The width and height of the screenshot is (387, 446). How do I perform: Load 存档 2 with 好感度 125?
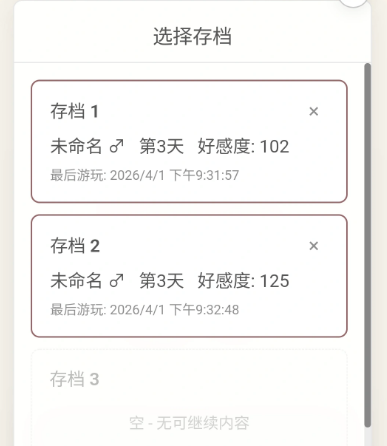coord(189,276)
